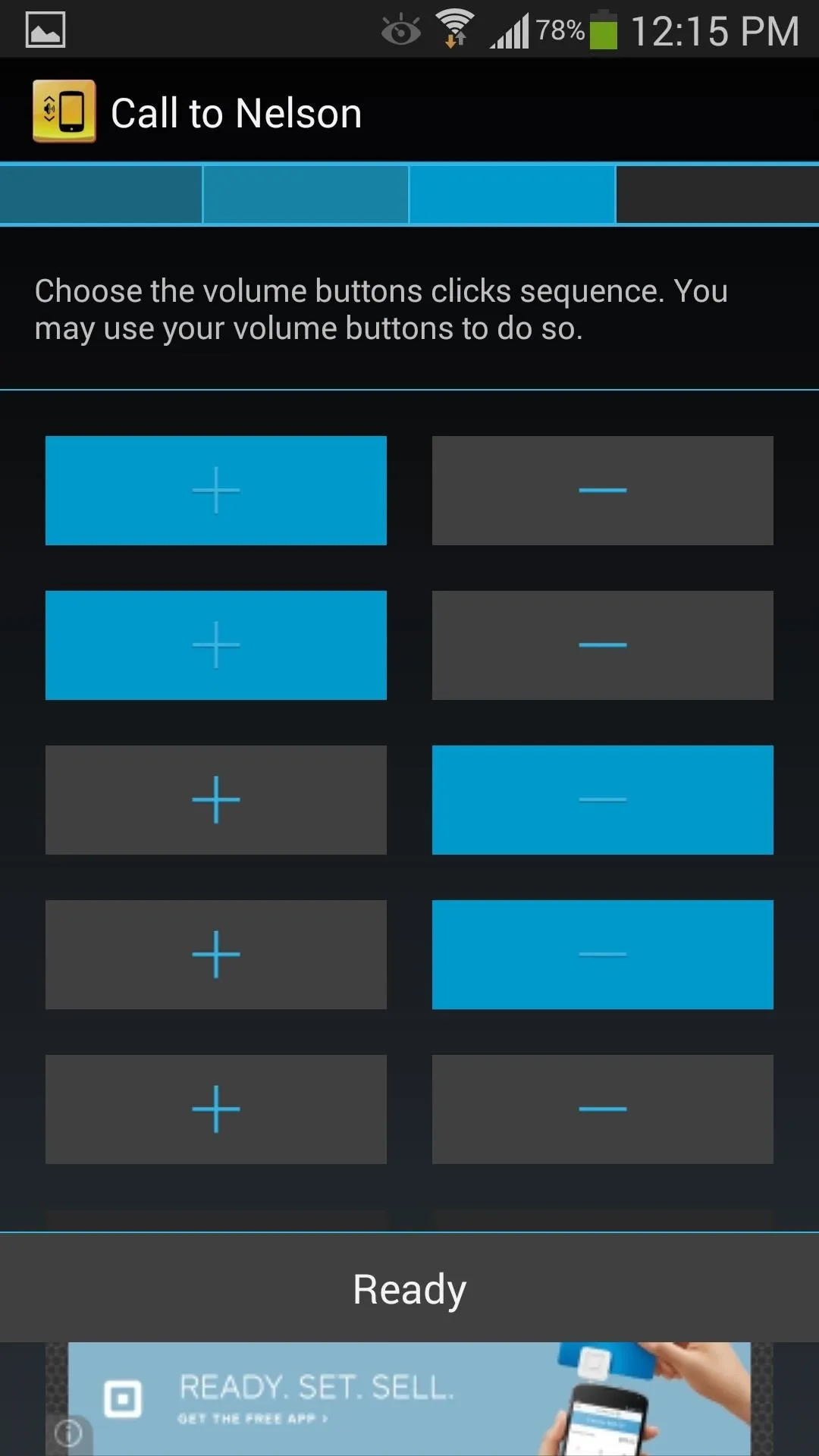Select minus in the fifth row
This screenshot has width=819, height=1456.
603,1109
